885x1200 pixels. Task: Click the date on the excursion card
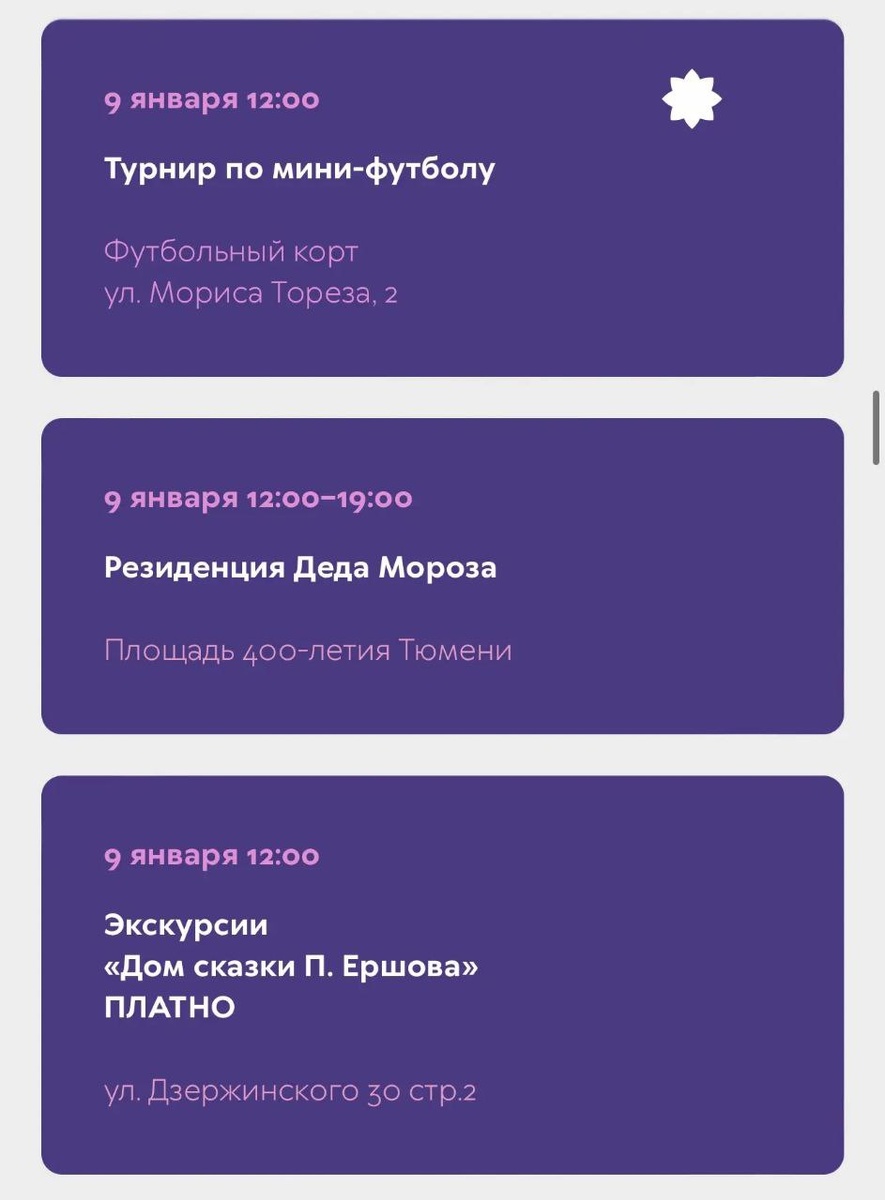[212, 855]
